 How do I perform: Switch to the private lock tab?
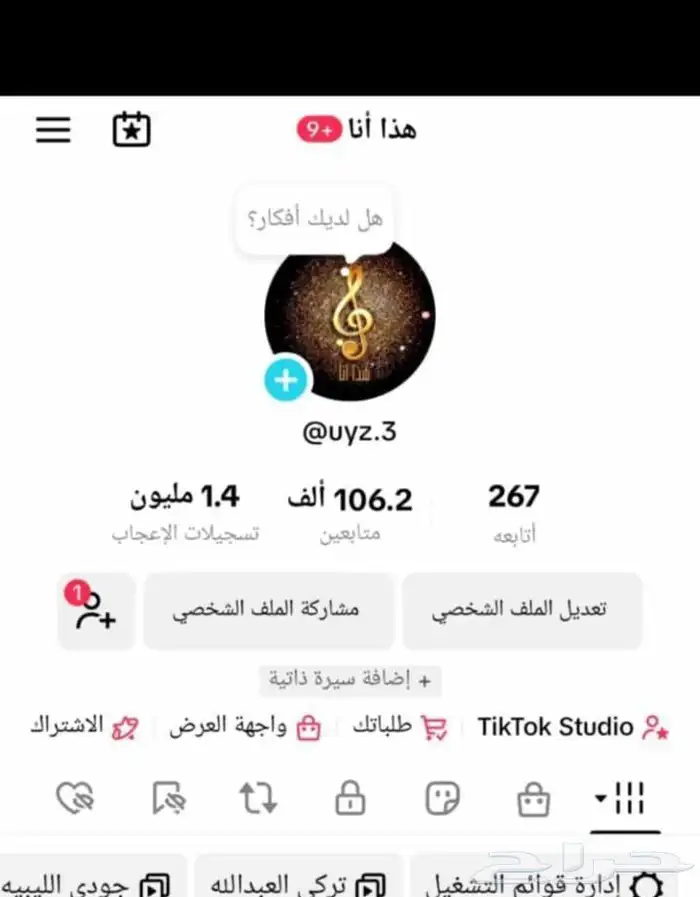tap(349, 798)
